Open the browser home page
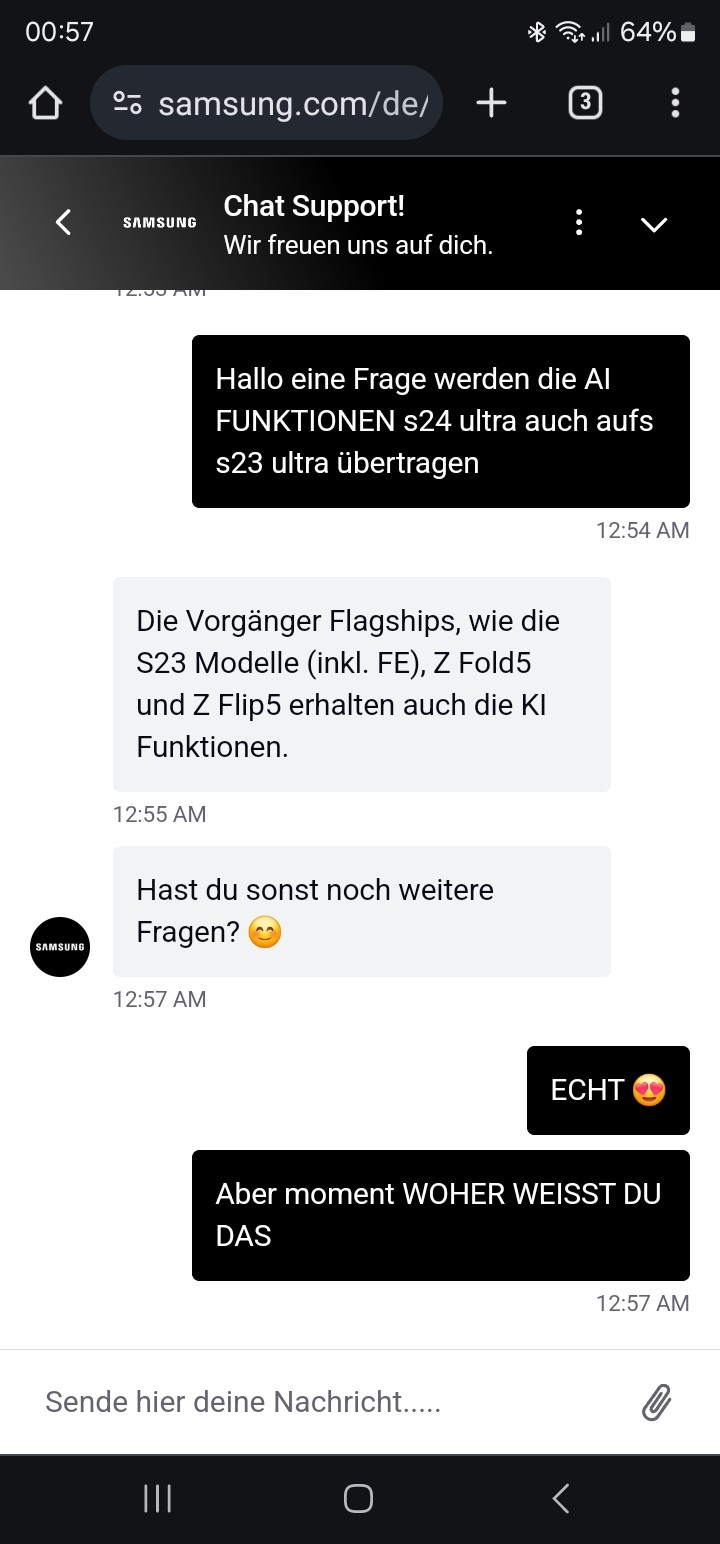The width and height of the screenshot is (720, 1544). (45, 103)
